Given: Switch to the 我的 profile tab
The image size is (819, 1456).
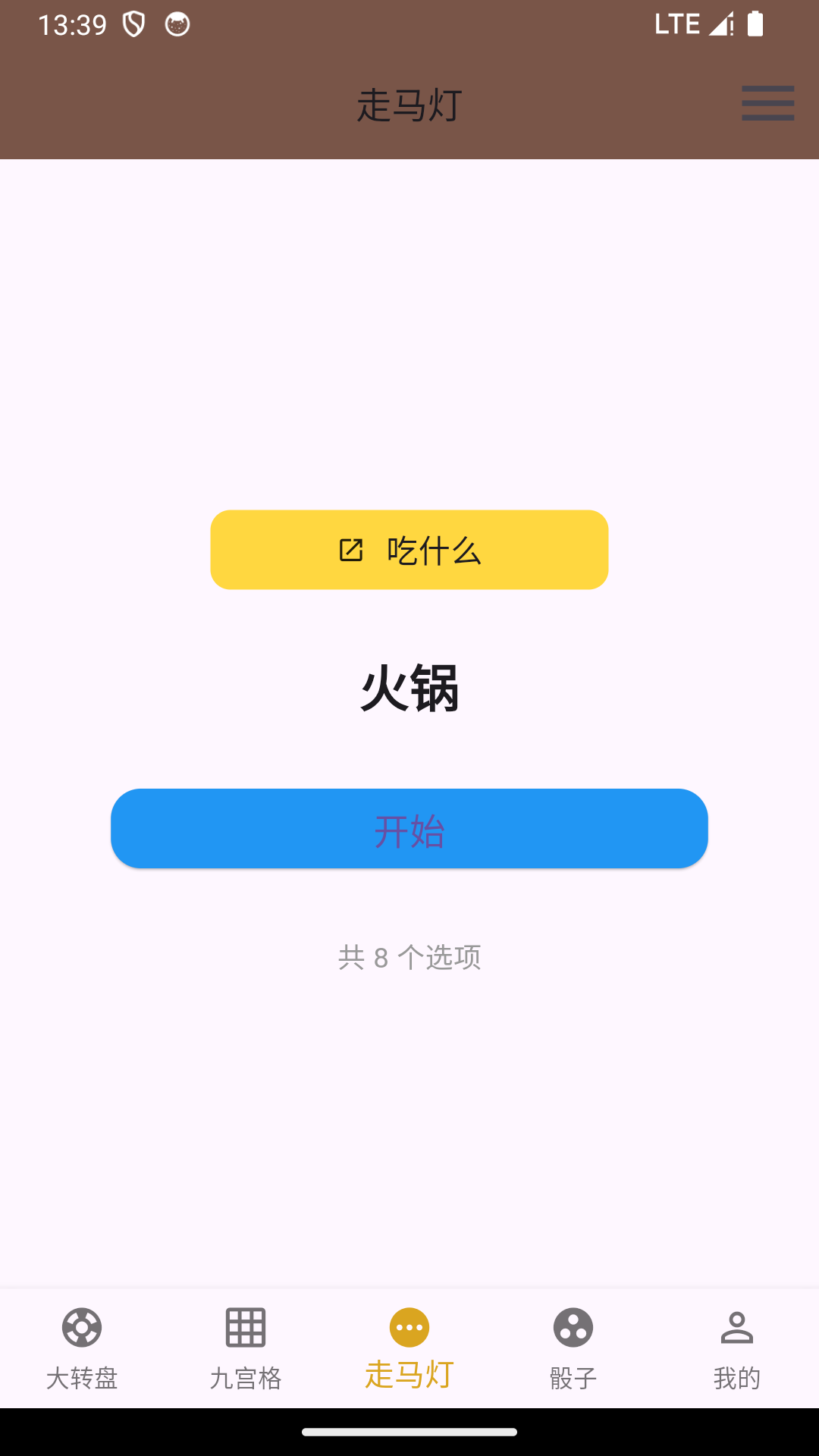Looking at the screenshot, I should click(736, 1348).
